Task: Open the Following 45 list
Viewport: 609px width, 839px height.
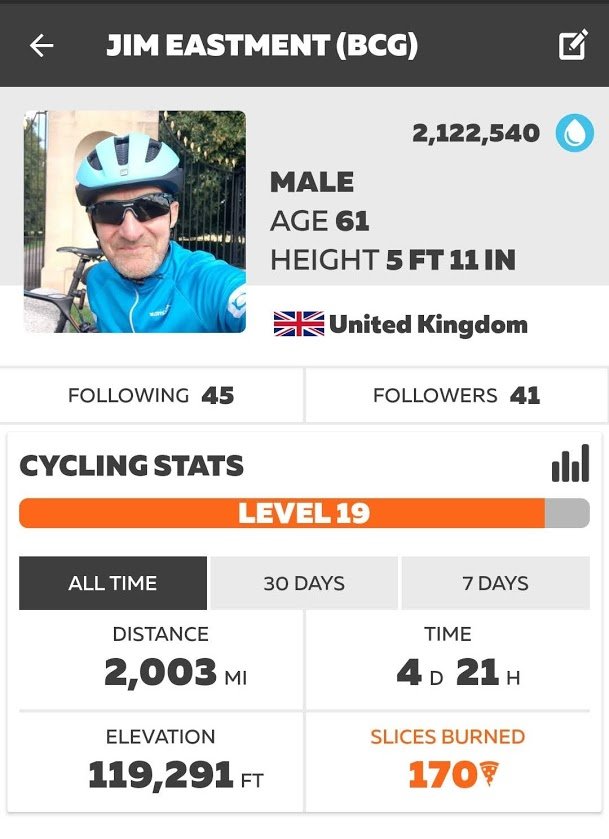Action: [151, 395]
